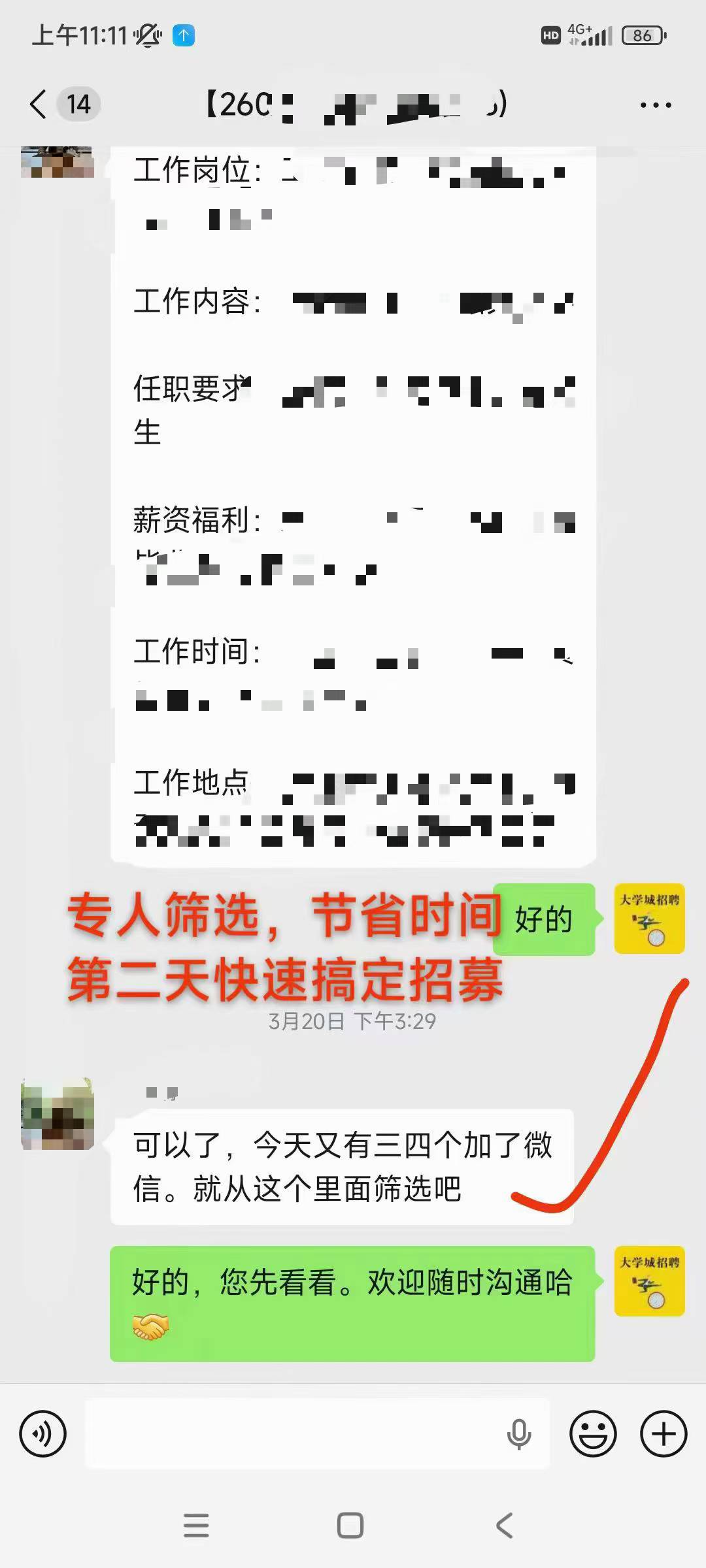Switch to voice message input

point(43,1434)
